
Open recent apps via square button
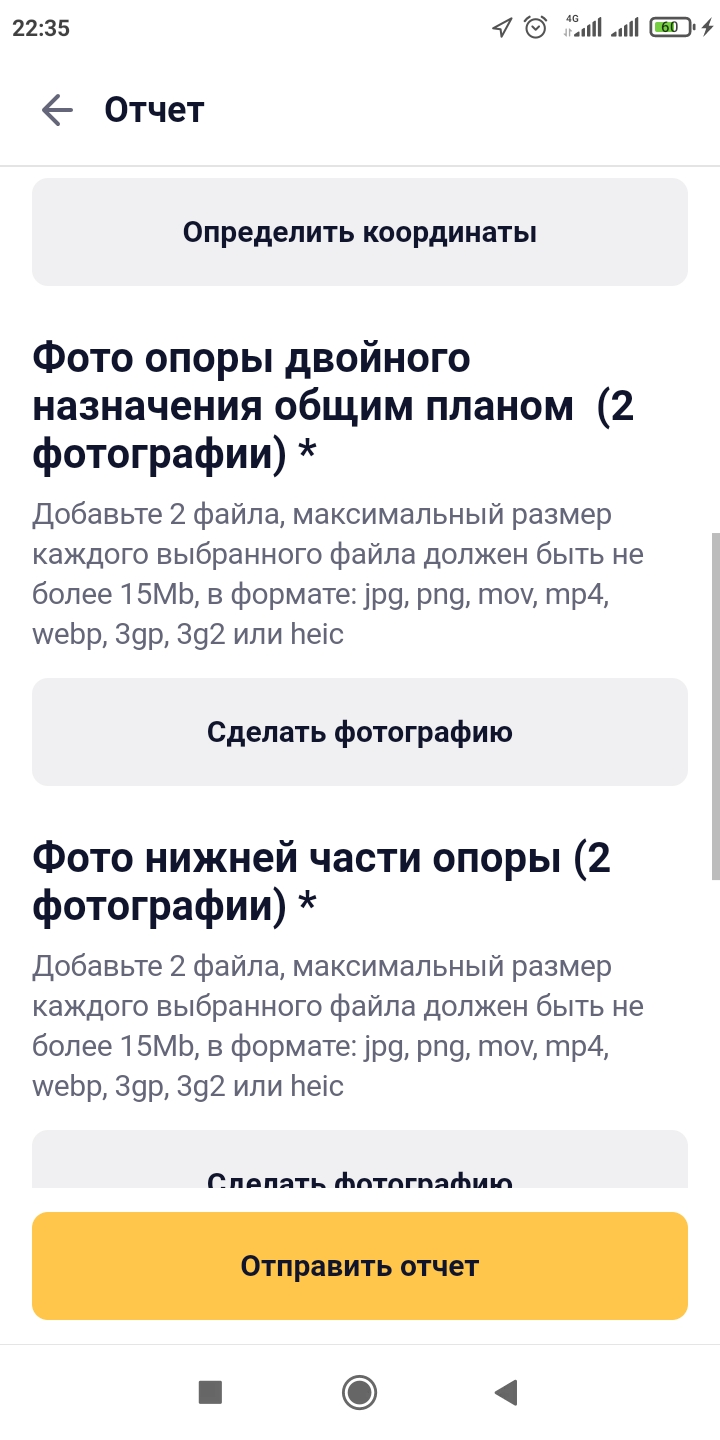coord(210,1392)
